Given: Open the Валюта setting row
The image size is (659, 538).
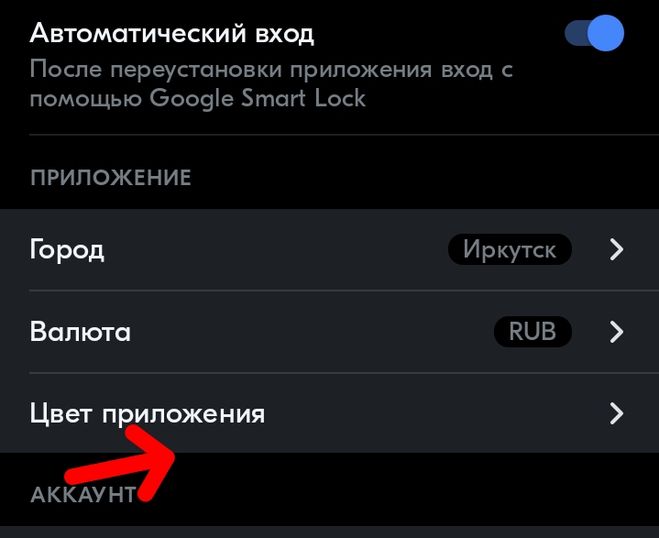Looking at the screenshot, I should [x=328, y=332].
